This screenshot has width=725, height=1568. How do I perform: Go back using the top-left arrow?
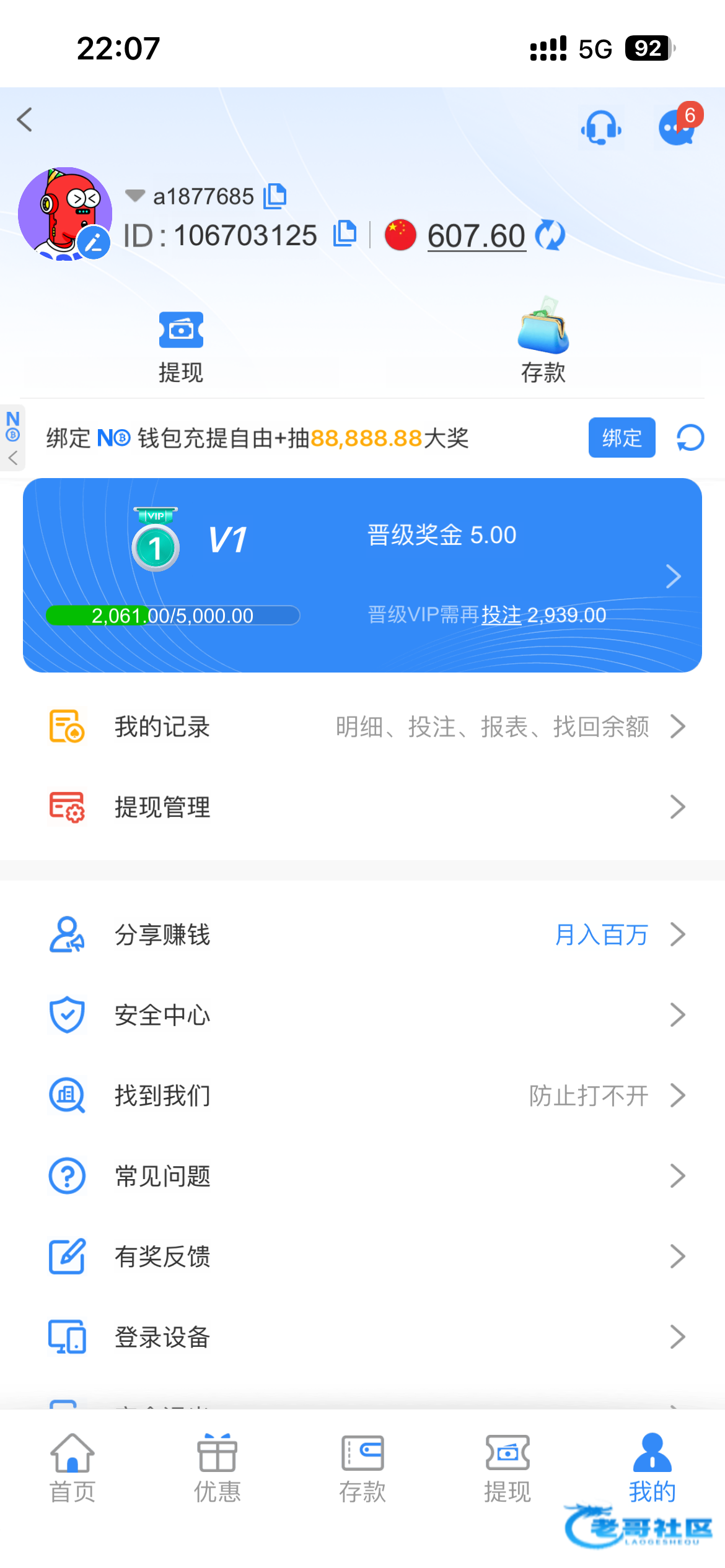(x=25, y=120)
